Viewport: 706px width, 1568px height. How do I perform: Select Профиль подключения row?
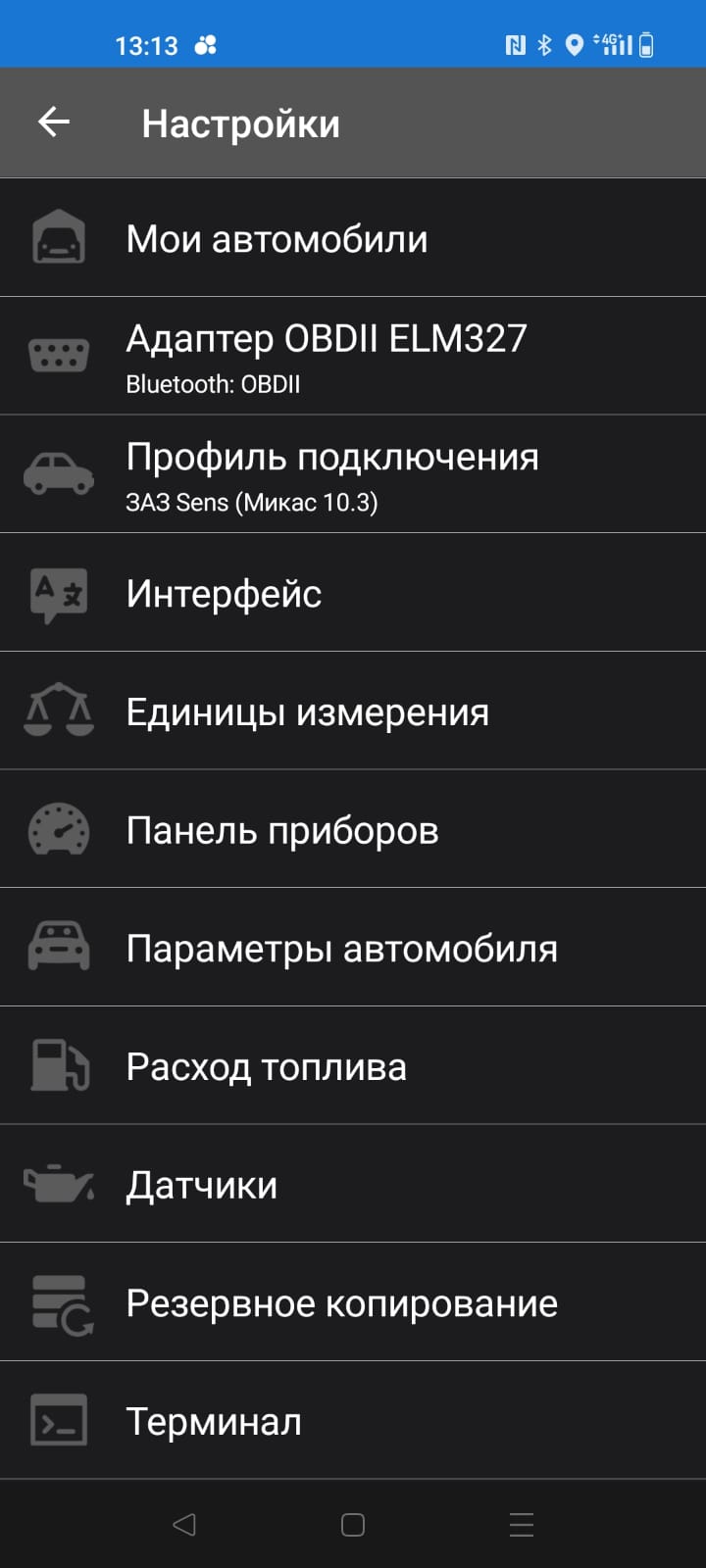click(x=353, y=475)
